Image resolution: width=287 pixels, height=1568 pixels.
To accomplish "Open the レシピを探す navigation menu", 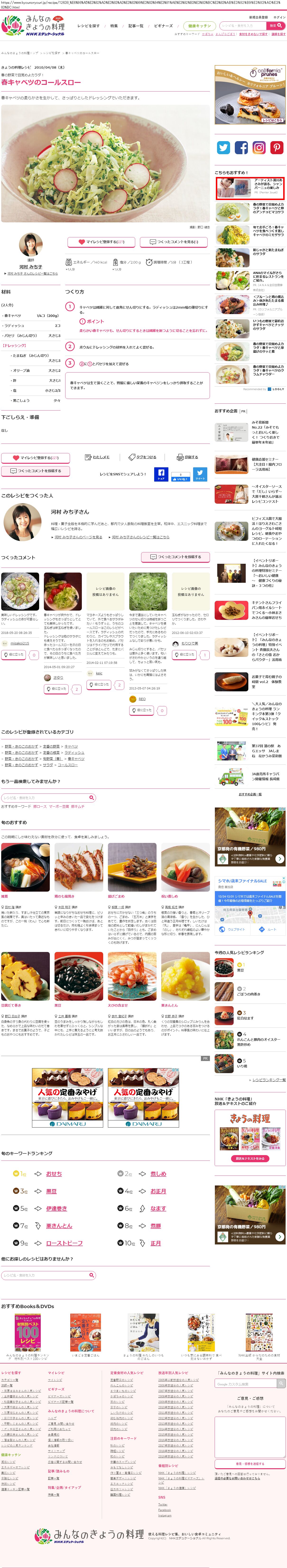I will 88,26.
